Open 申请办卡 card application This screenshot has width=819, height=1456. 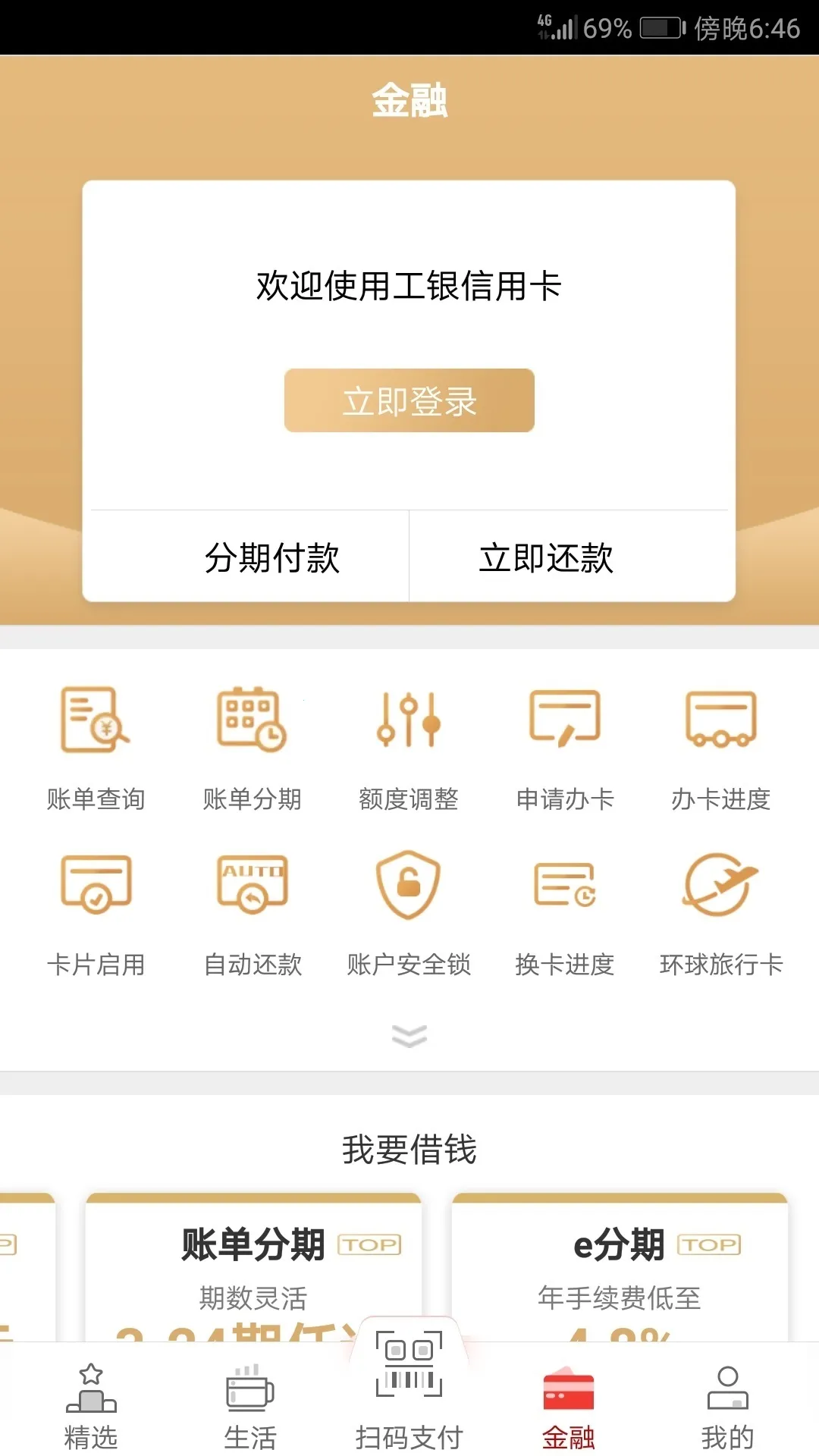pyautogui.click(x=565, y=747)
